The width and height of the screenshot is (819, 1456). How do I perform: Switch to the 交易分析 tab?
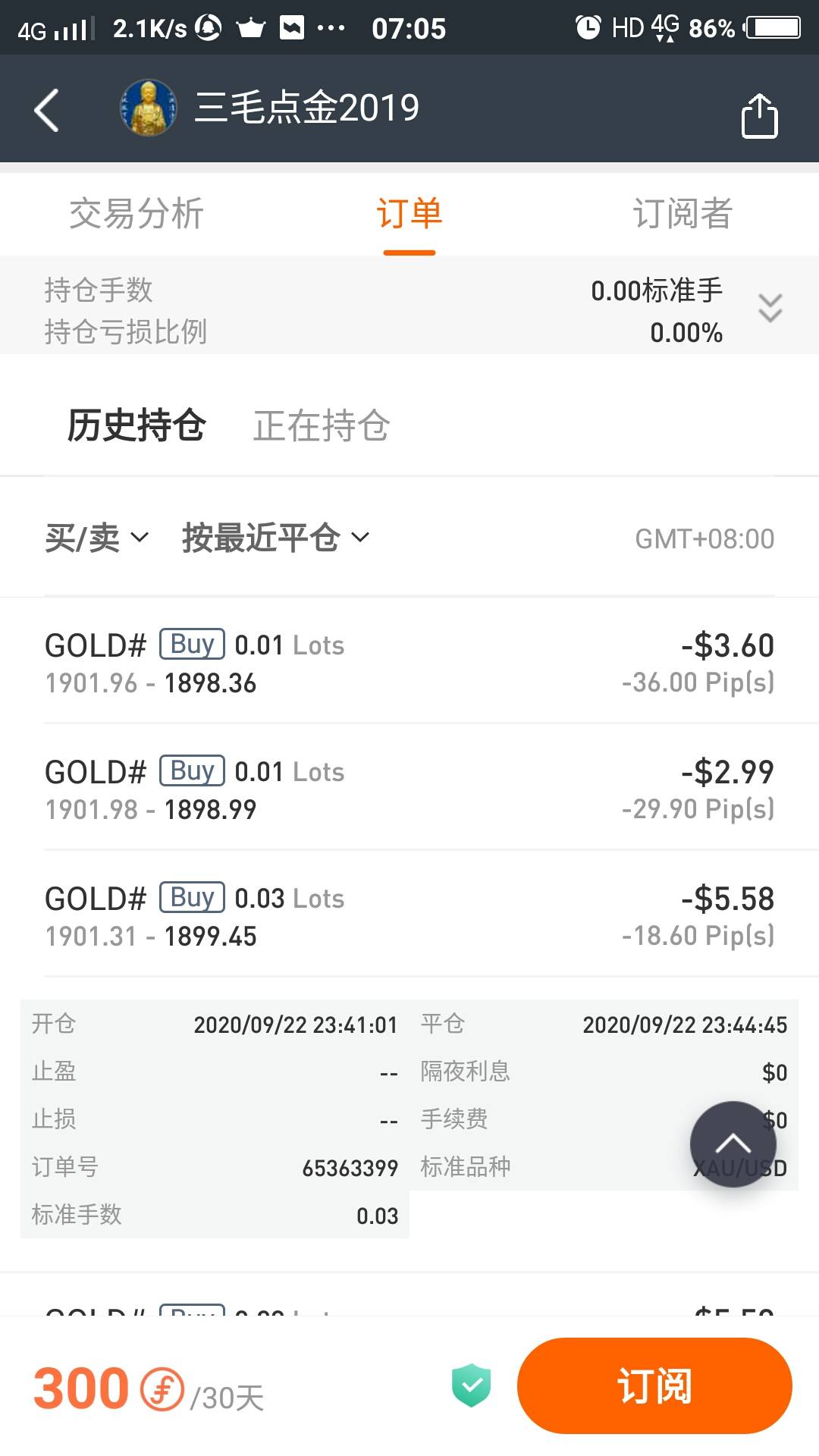[136, 213]
